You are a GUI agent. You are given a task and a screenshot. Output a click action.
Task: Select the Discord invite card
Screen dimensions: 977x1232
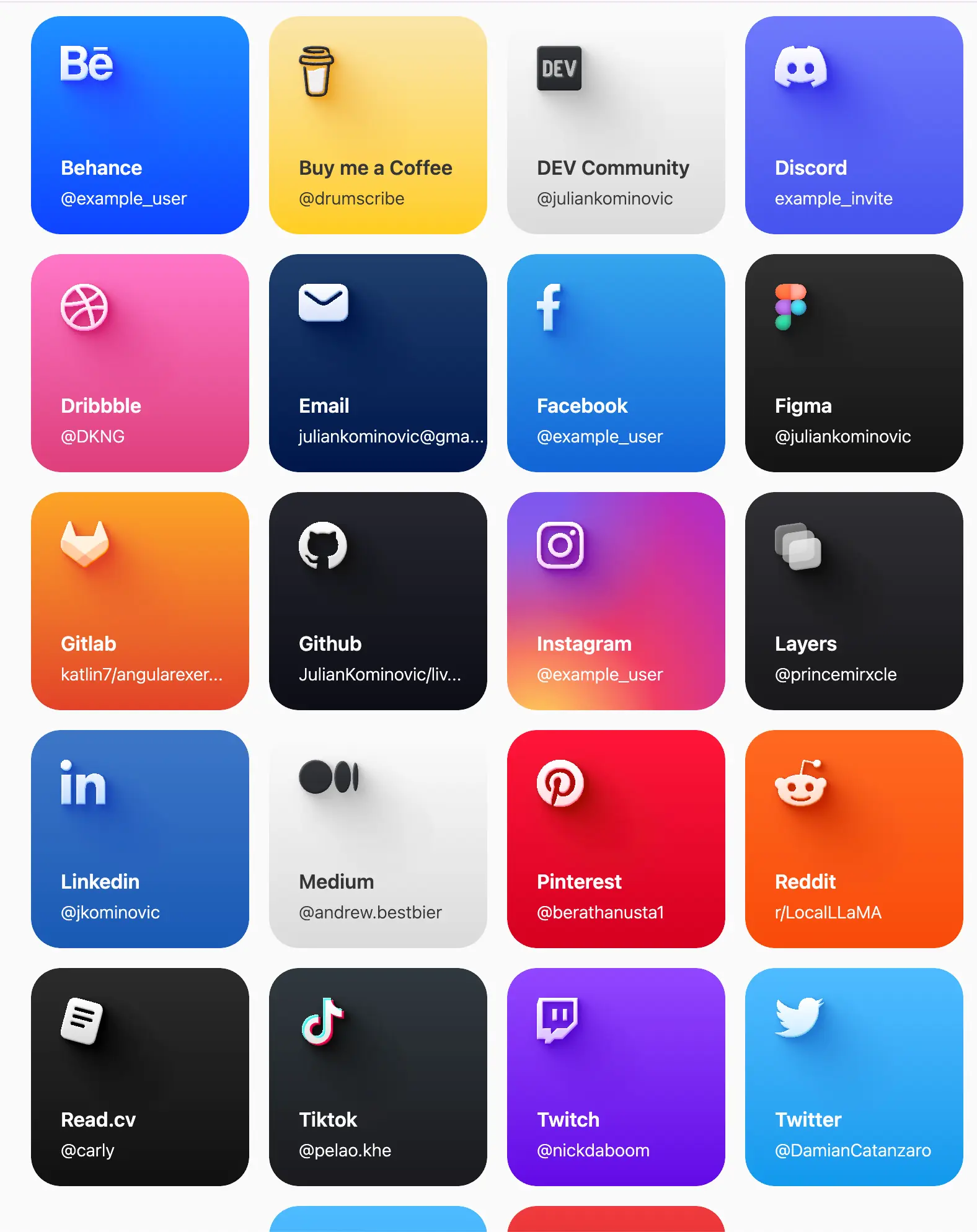pyautogui.click(x=854, y=125)
